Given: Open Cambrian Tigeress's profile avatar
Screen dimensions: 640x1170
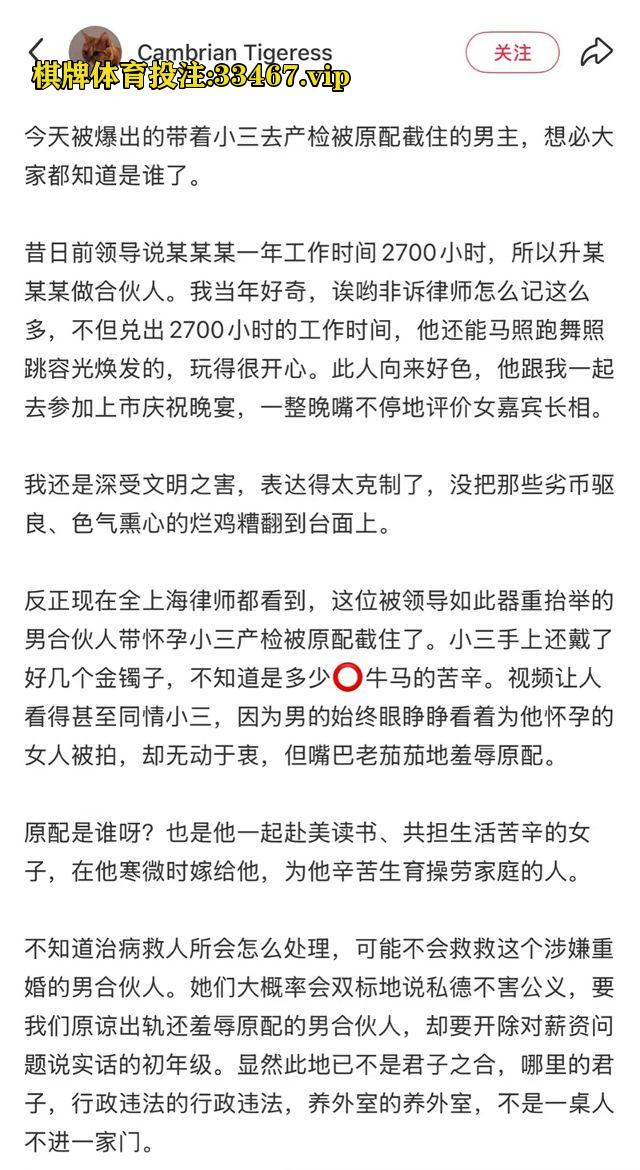Looking at the screenshot, I should pos(95,50).
